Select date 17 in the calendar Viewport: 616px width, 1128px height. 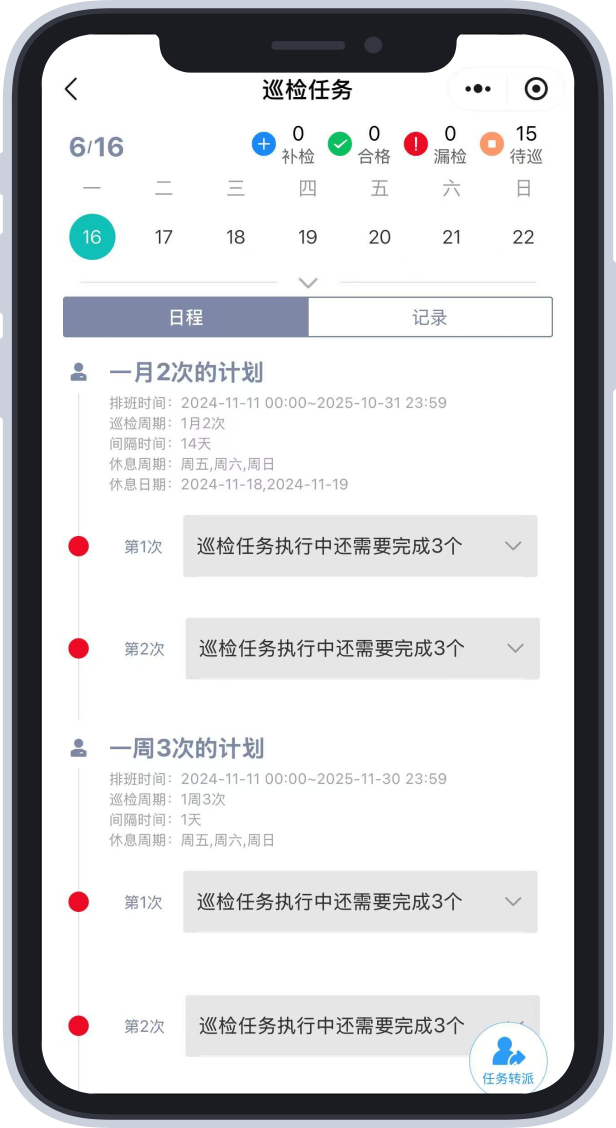click(x=164, y=237)
